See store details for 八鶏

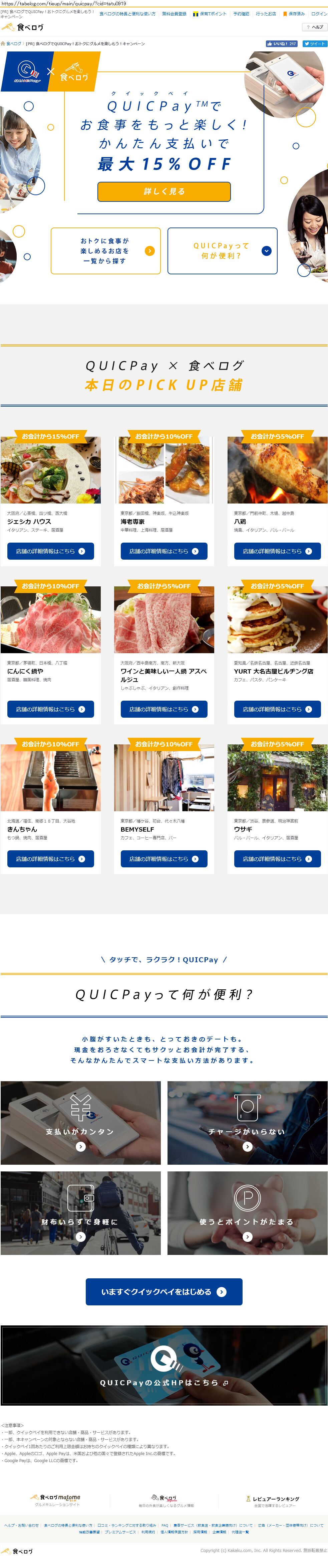[278, 551]
